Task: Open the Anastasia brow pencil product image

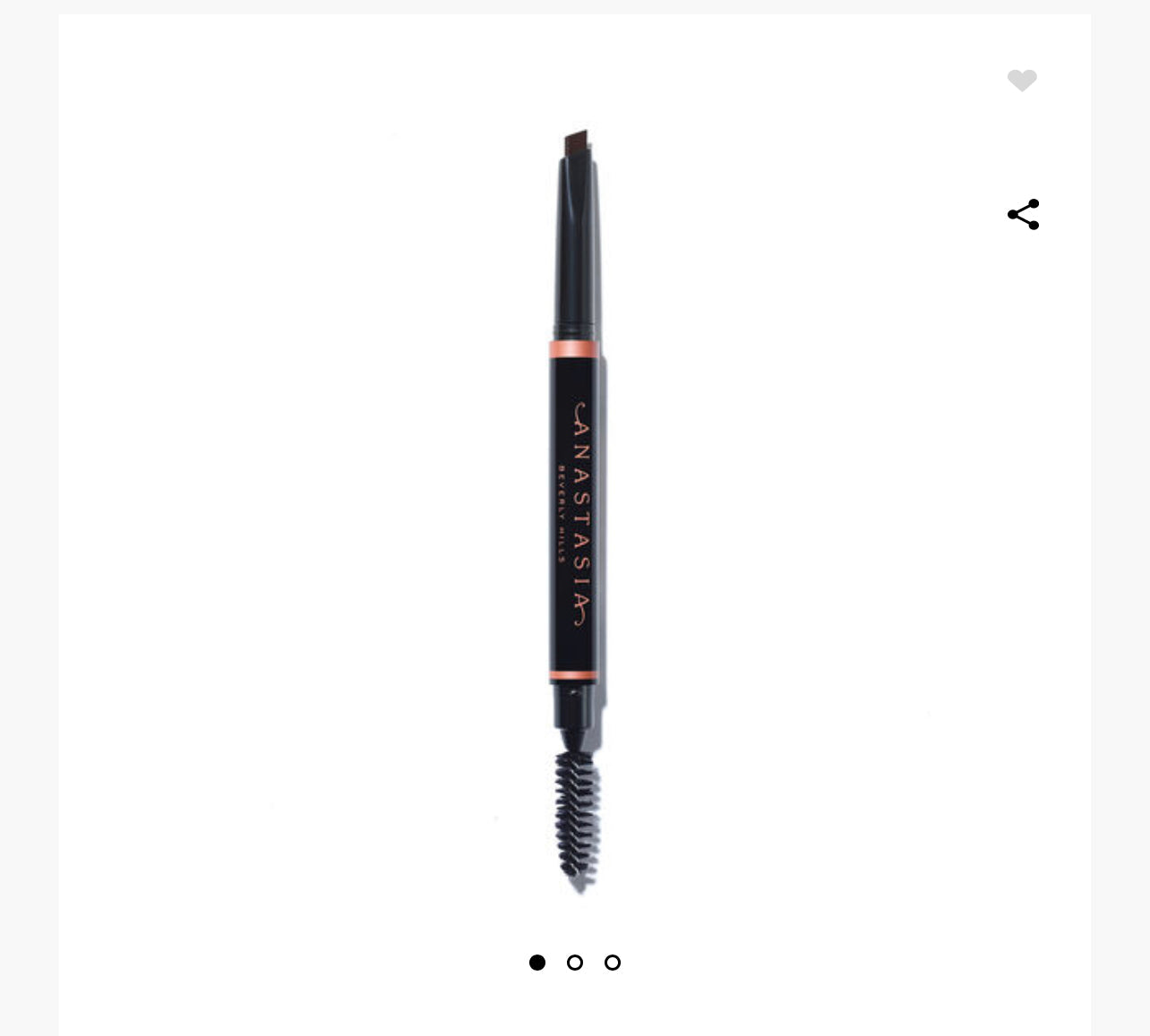Action: (575, 510)
